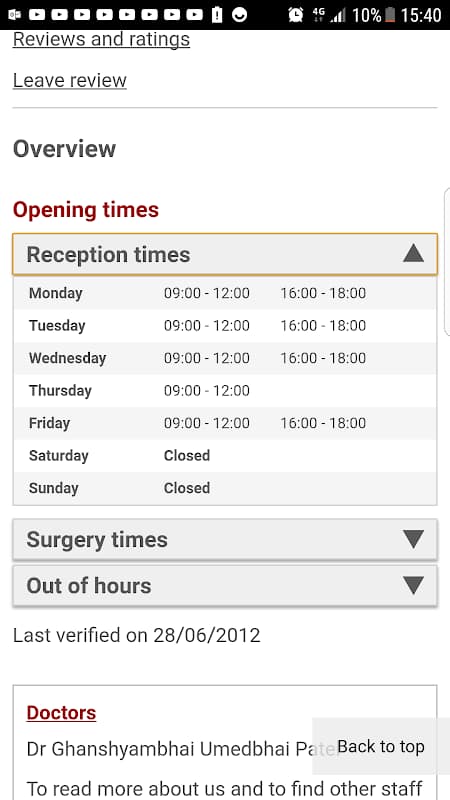Expand the Surgery times section
This screenshot has width=450, height=800.
pos(225,539)
